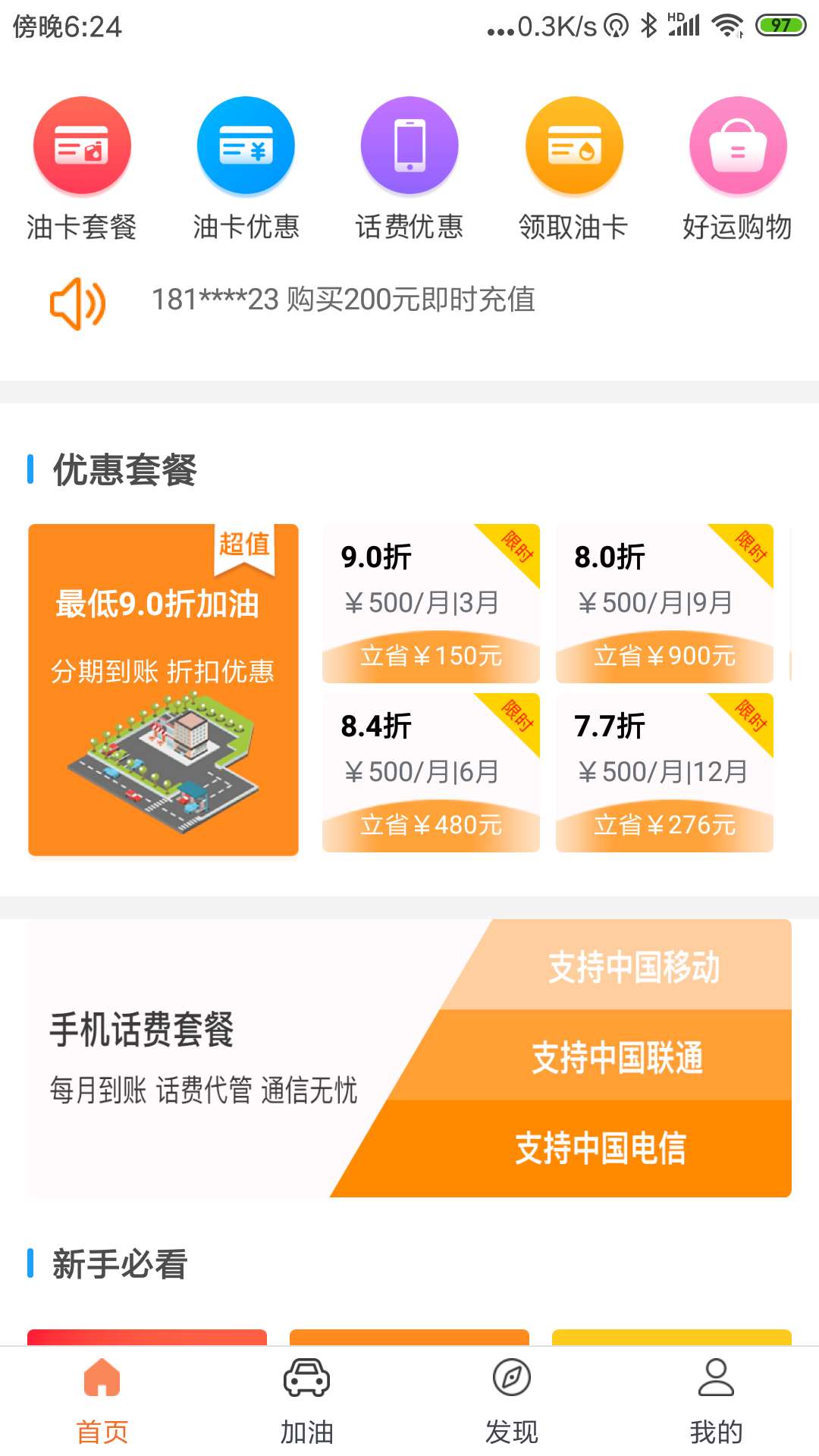Select the 油卡优惠 fuel card discount icon

pos(246,144)
